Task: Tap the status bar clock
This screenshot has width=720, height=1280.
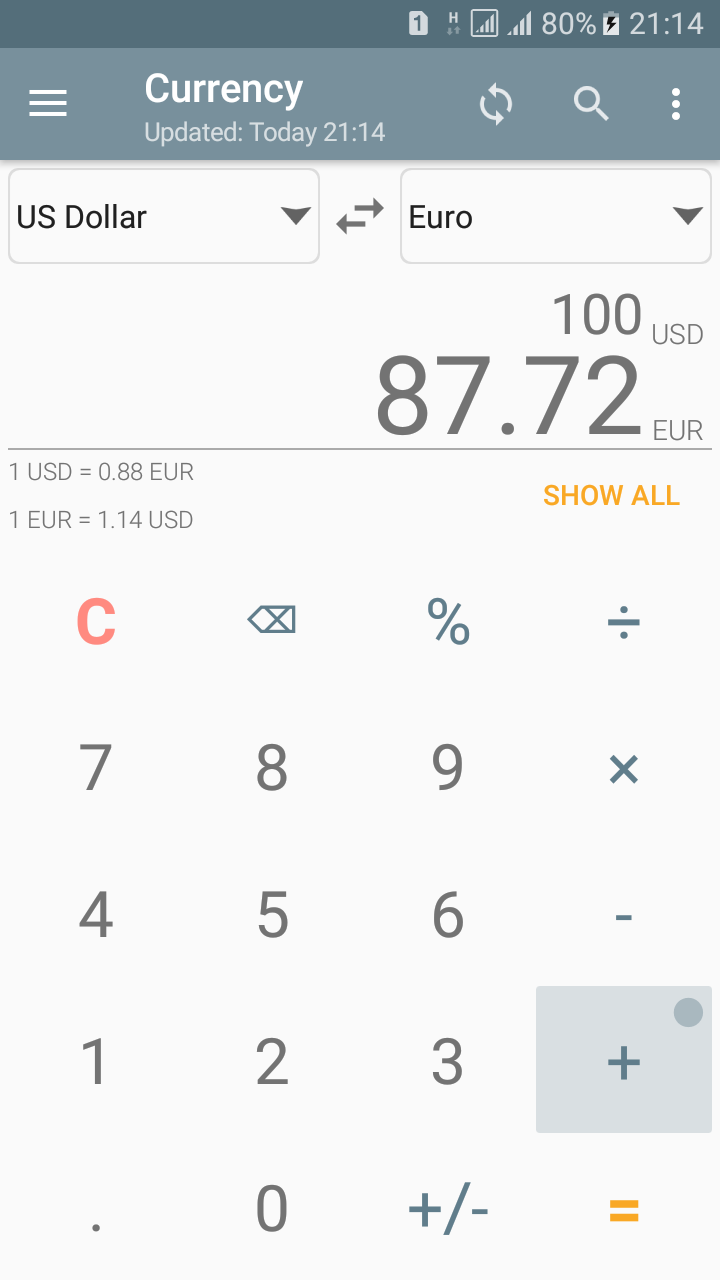Action: 683,22
